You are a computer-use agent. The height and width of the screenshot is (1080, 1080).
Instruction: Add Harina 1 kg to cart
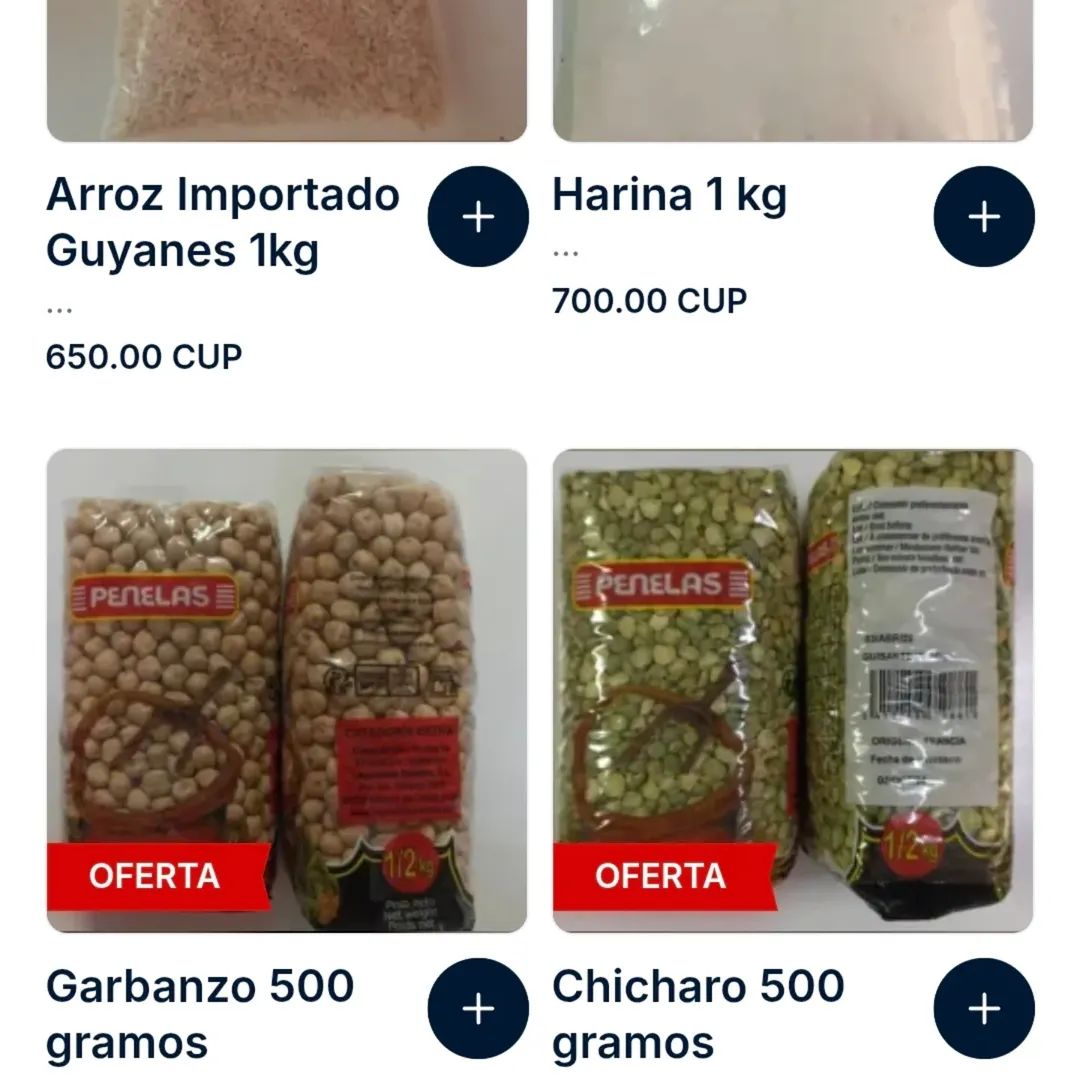pos(984,217)
